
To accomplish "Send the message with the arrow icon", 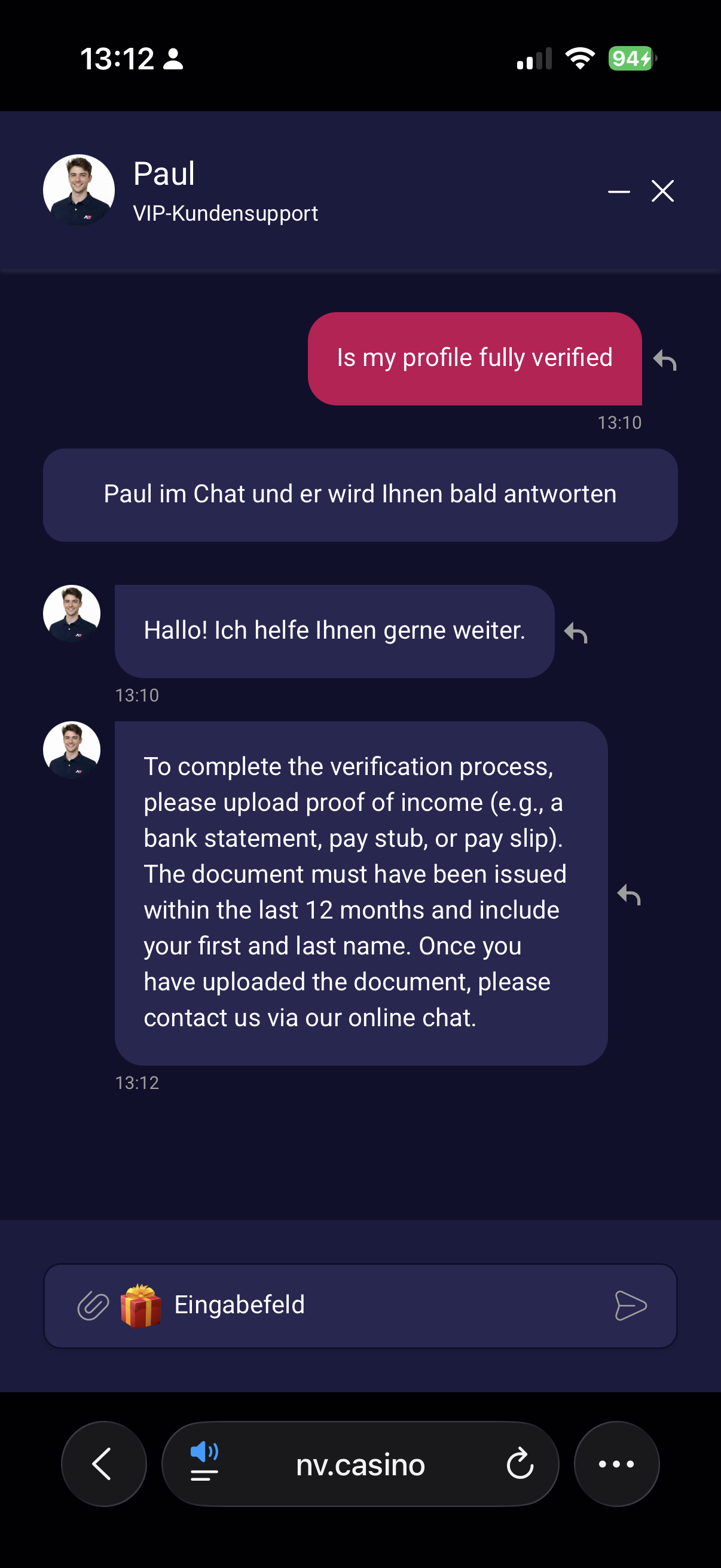I will tap(630, 1305).
